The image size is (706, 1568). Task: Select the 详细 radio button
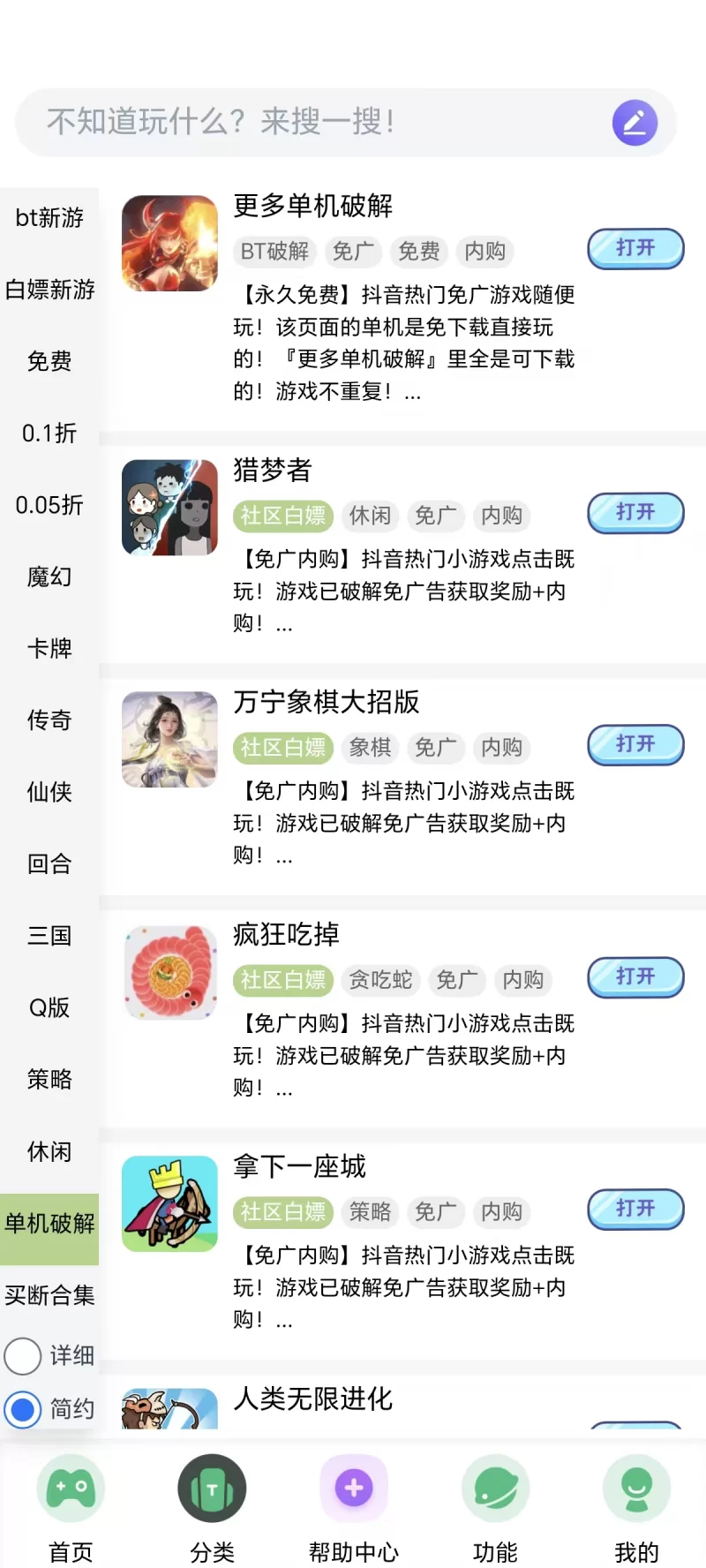point(23,1356)
